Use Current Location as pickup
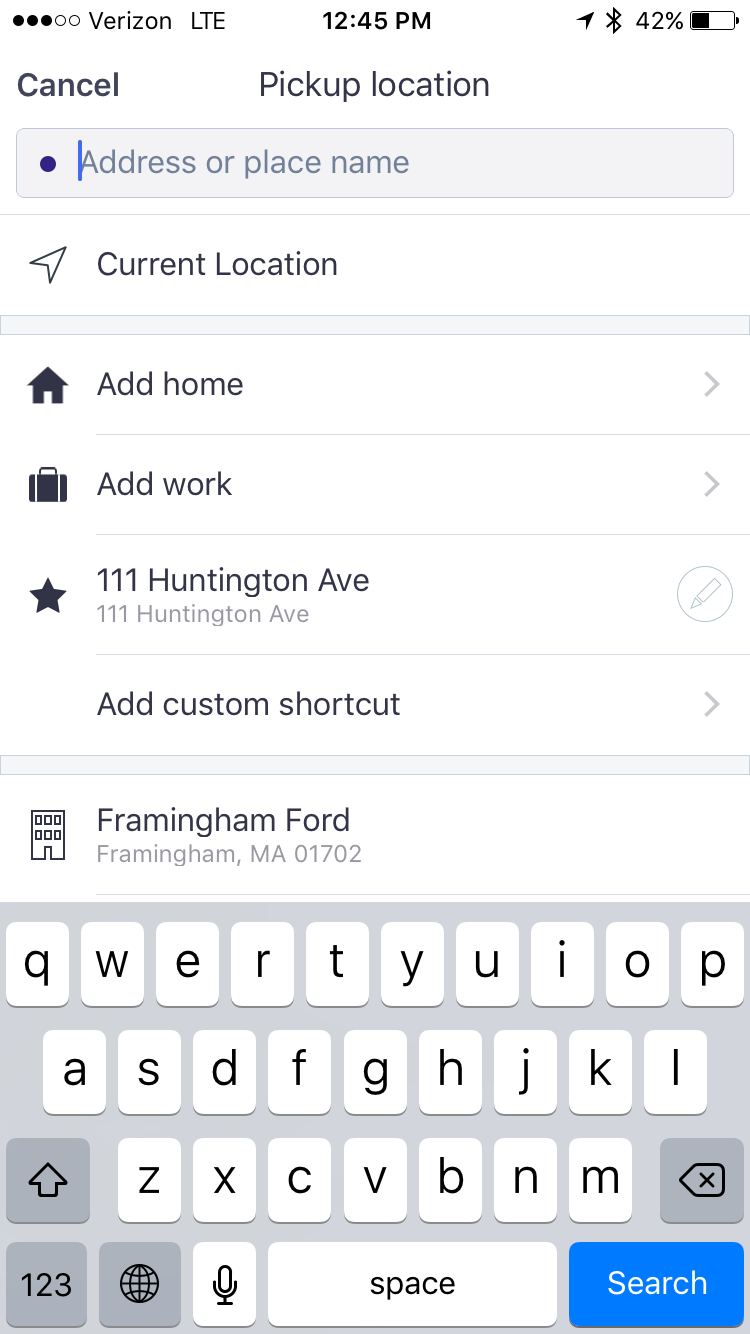 point(217,265)
